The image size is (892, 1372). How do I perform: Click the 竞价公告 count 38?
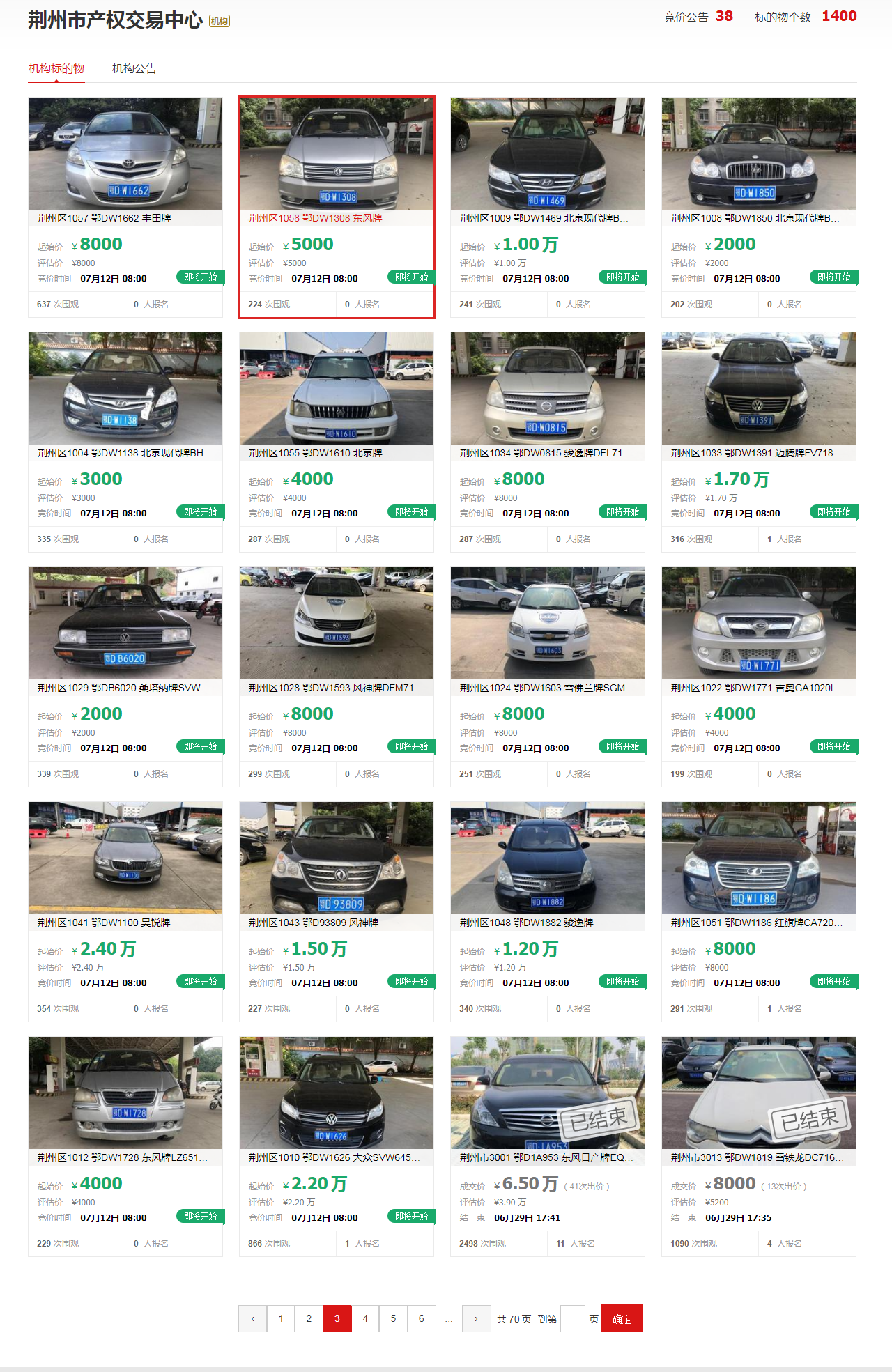(723, 15)
